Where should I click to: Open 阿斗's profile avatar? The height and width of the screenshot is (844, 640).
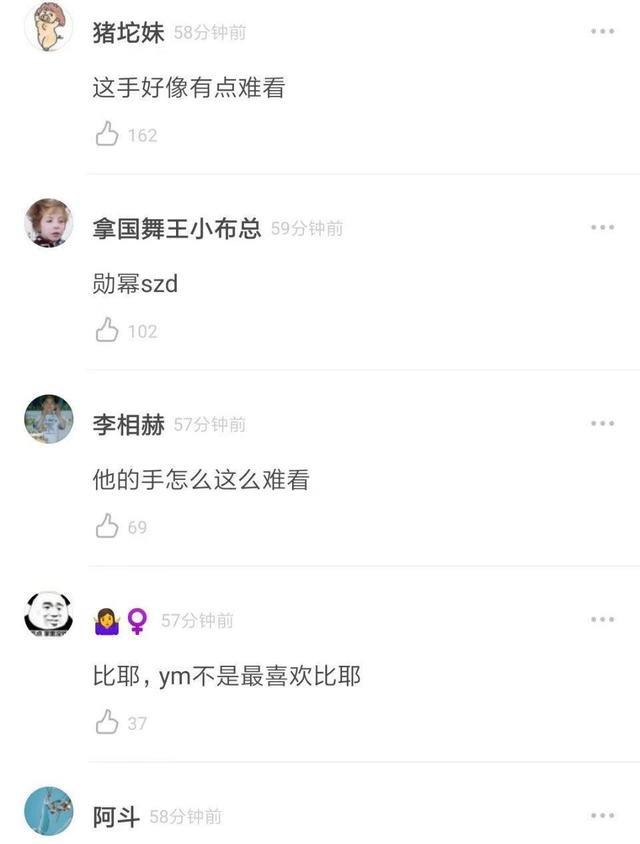click(x=49, y=811)
